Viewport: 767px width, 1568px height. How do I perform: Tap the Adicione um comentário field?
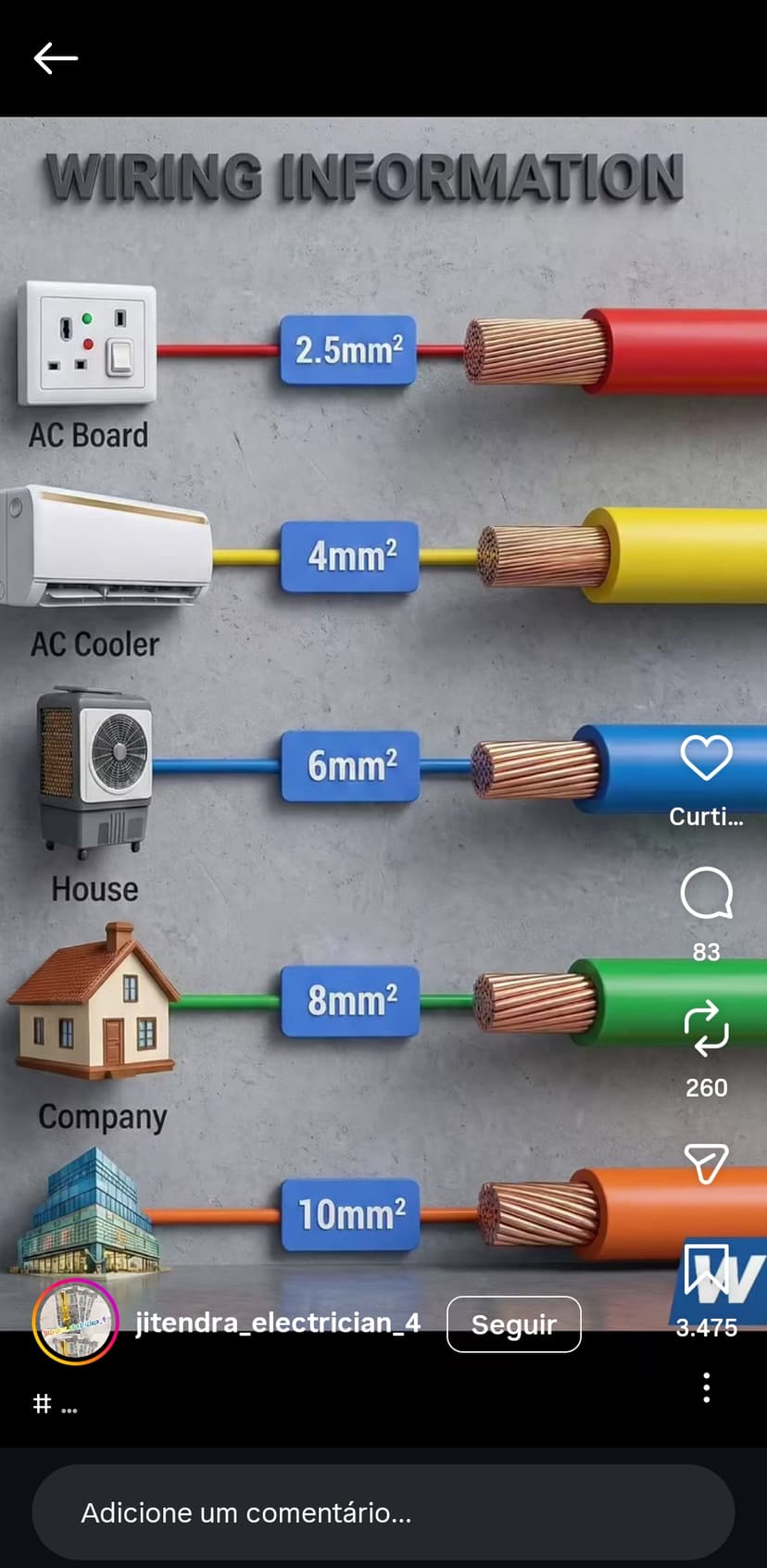(383, 1512)
